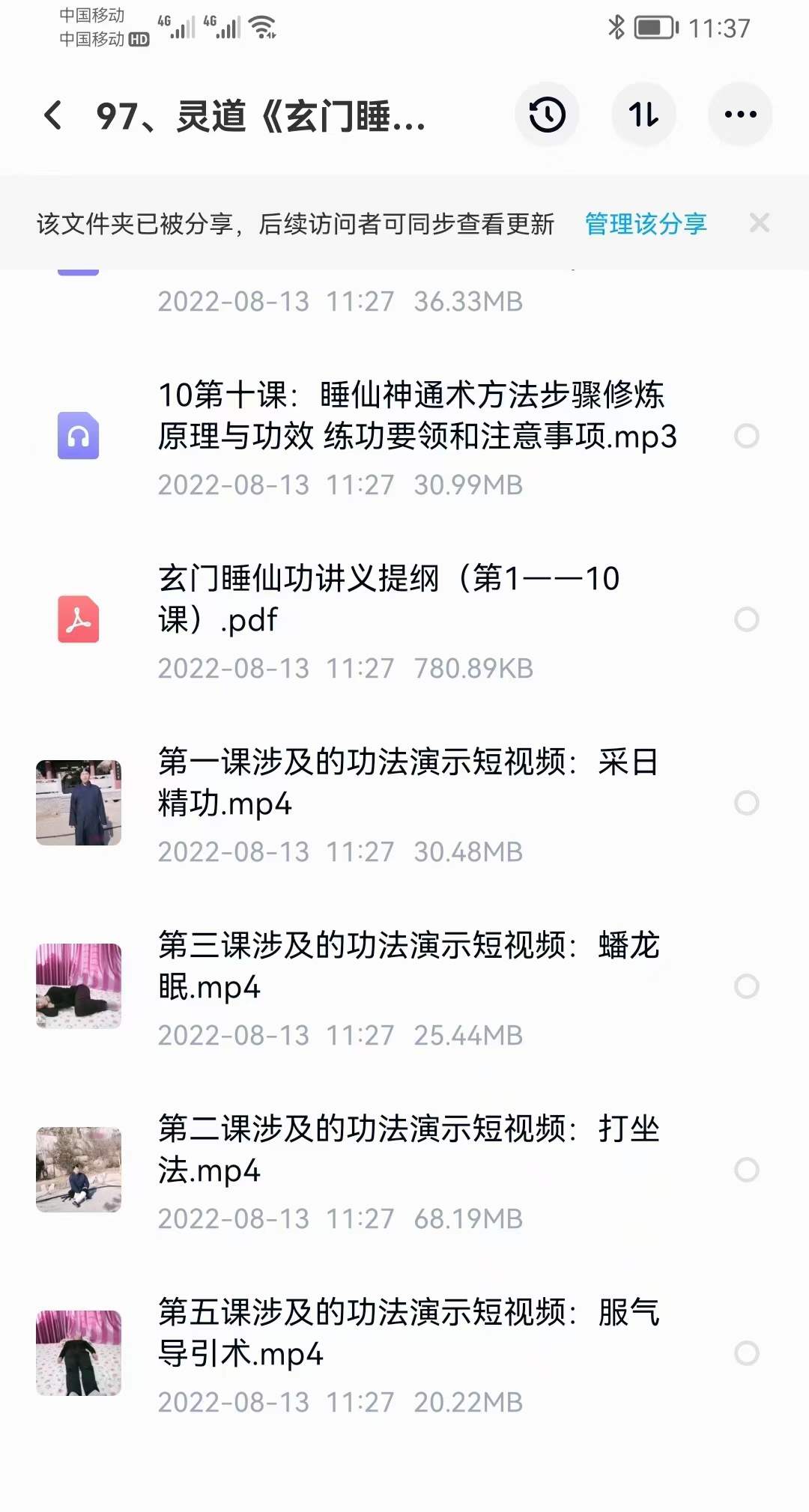Open 管理该分享 link
This screenshot has width=809, height=1512.
click(644, 223)
